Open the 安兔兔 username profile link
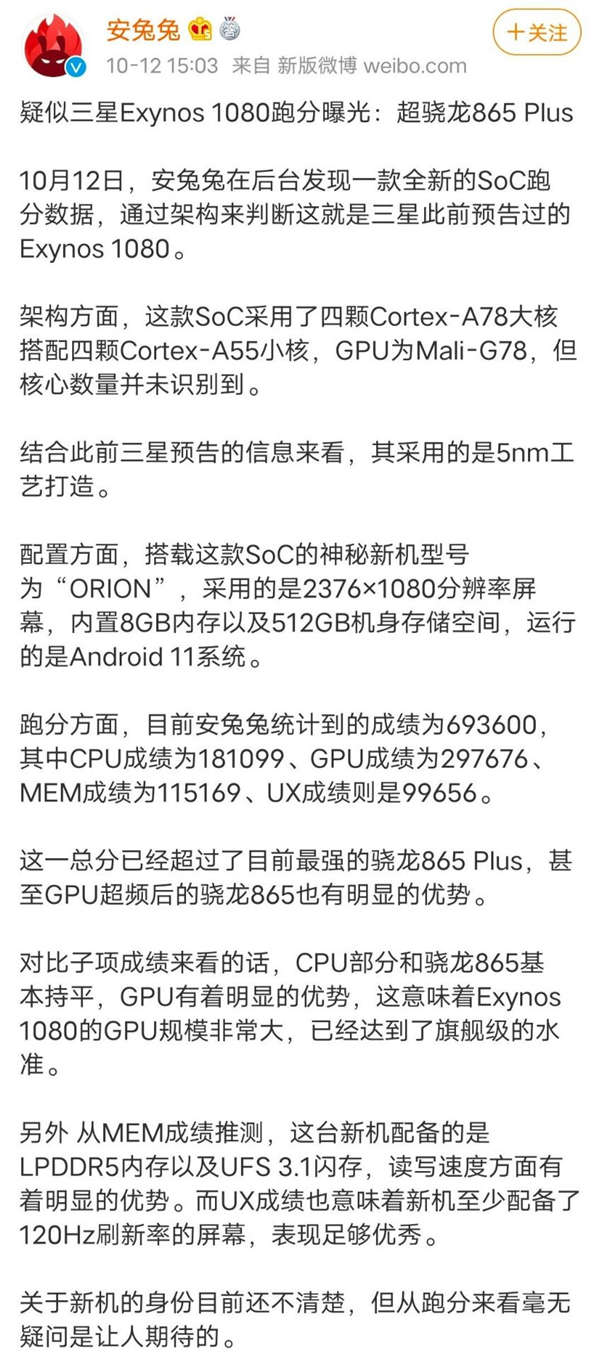 click(143, 31)
